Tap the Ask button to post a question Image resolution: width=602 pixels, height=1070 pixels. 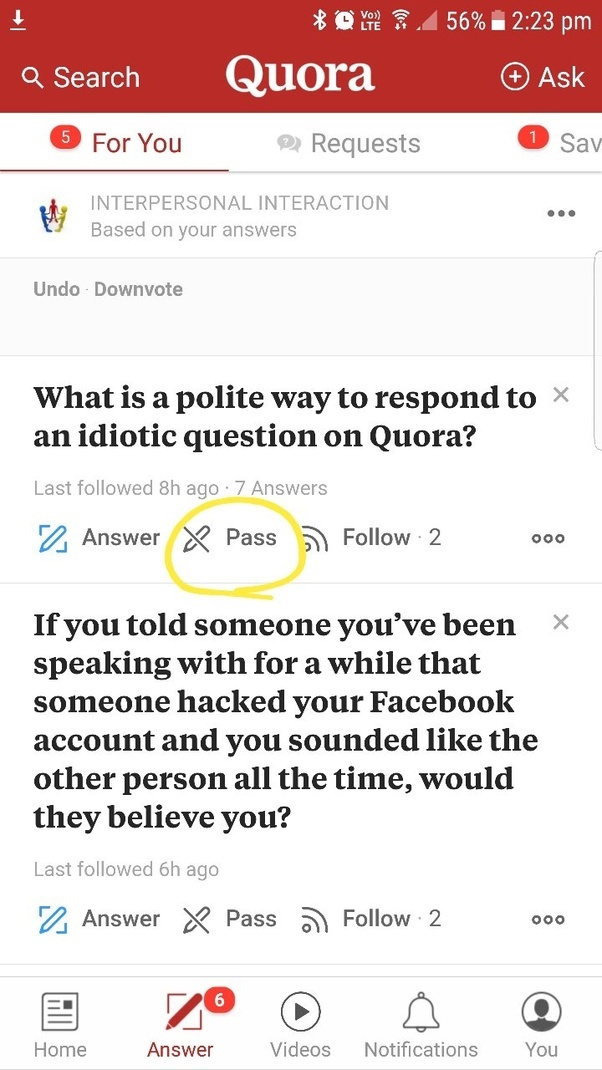[542, 77]
